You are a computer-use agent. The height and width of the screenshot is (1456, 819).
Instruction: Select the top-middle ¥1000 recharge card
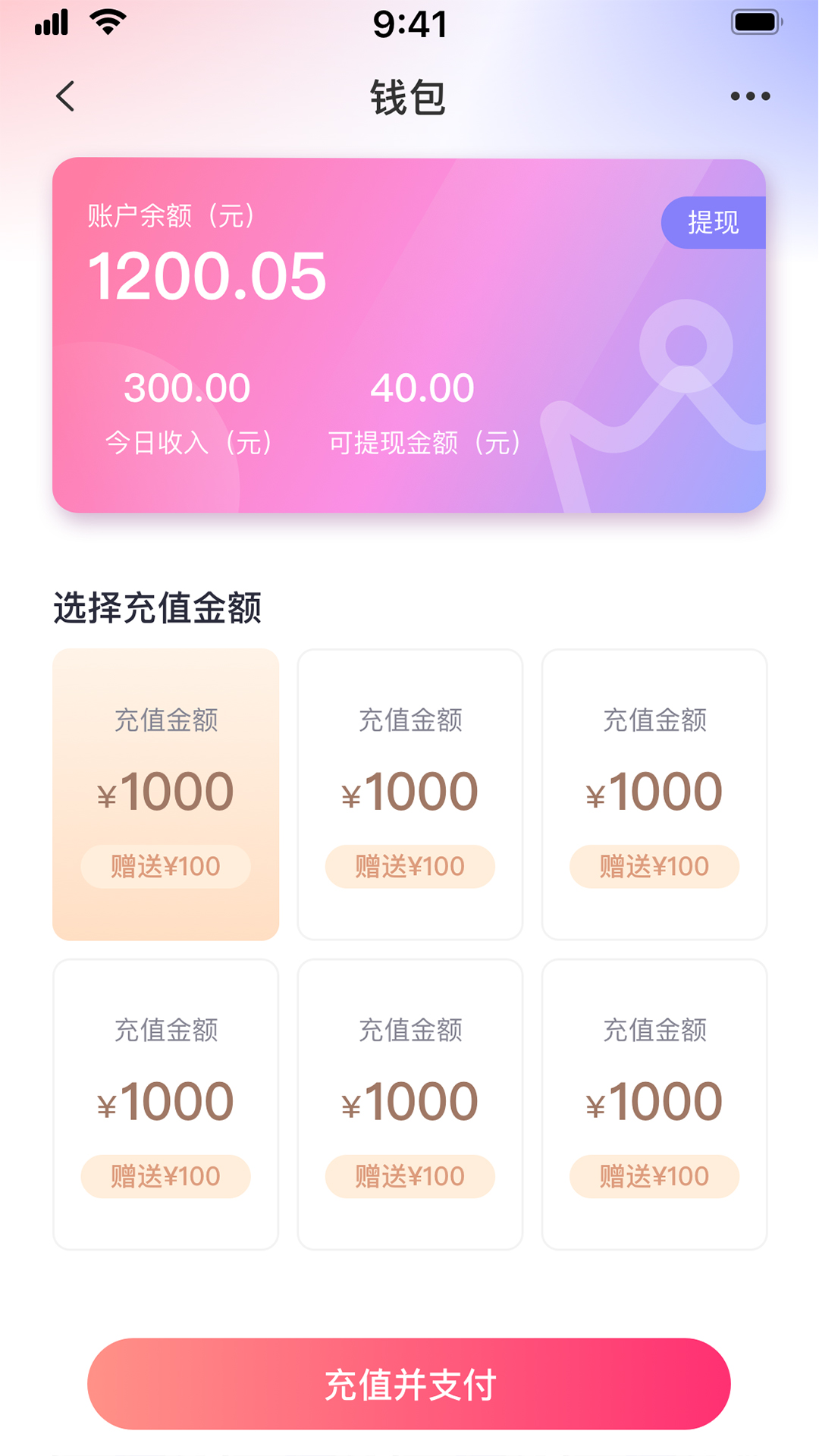pos(409,792)
